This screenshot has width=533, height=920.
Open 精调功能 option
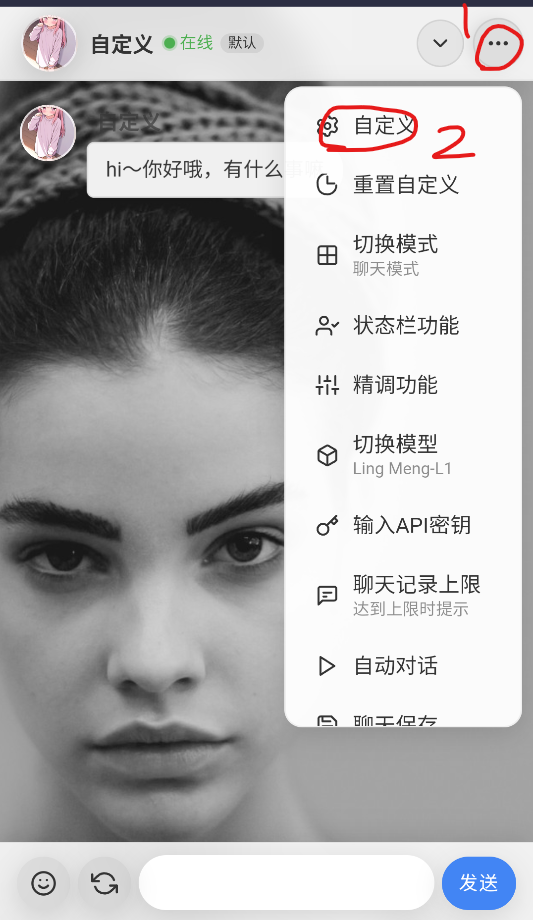[x=403, y=385]
